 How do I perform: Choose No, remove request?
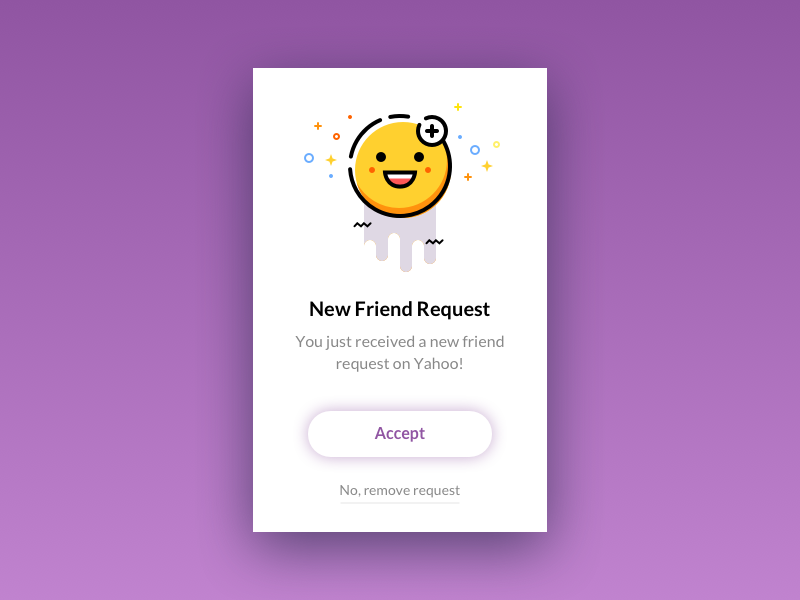(400, 490)
